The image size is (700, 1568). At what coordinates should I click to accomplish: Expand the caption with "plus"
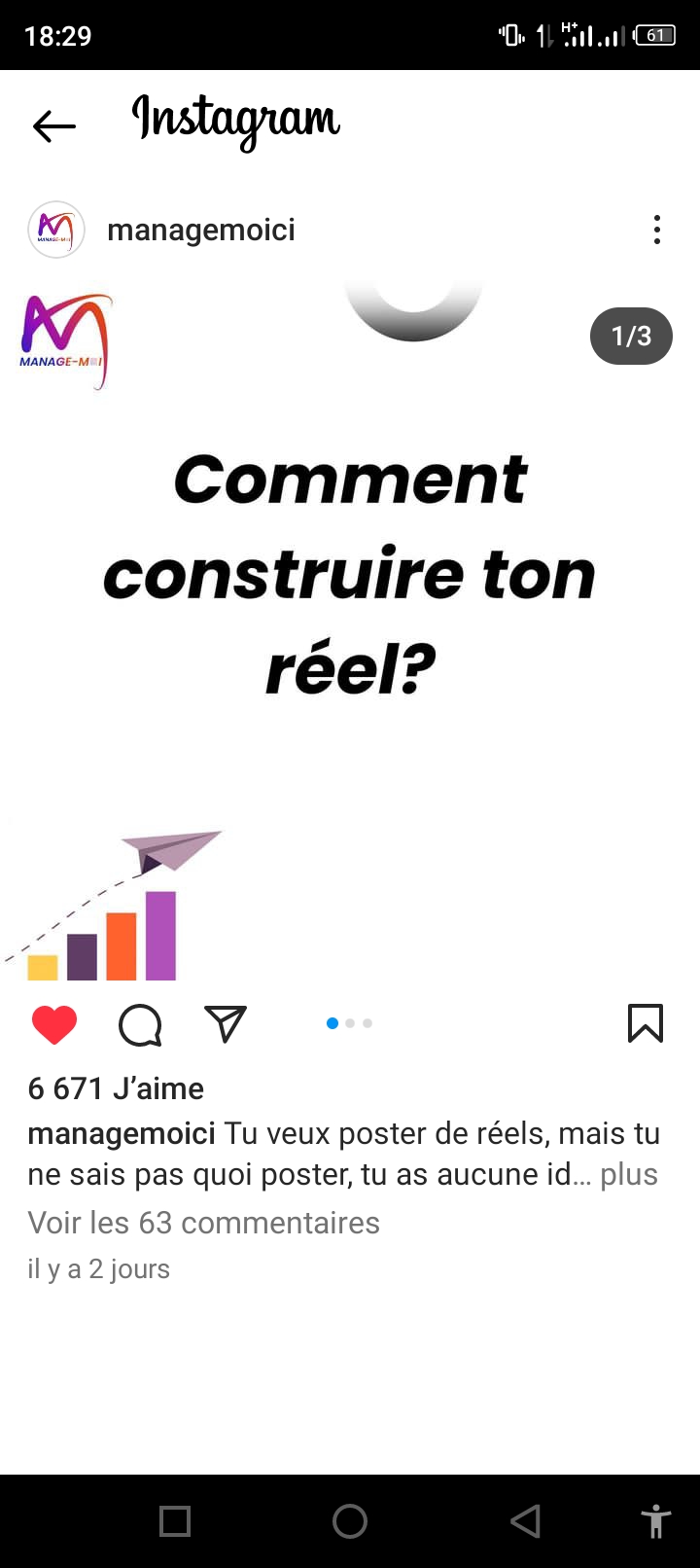click(628, 1174)
